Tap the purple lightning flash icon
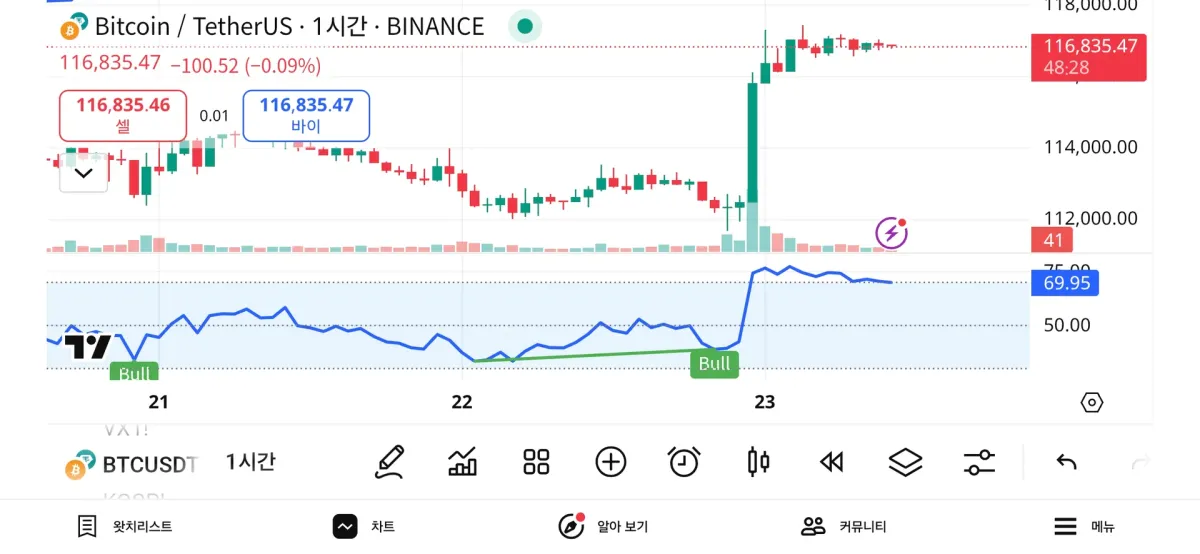 pos(891,233)
